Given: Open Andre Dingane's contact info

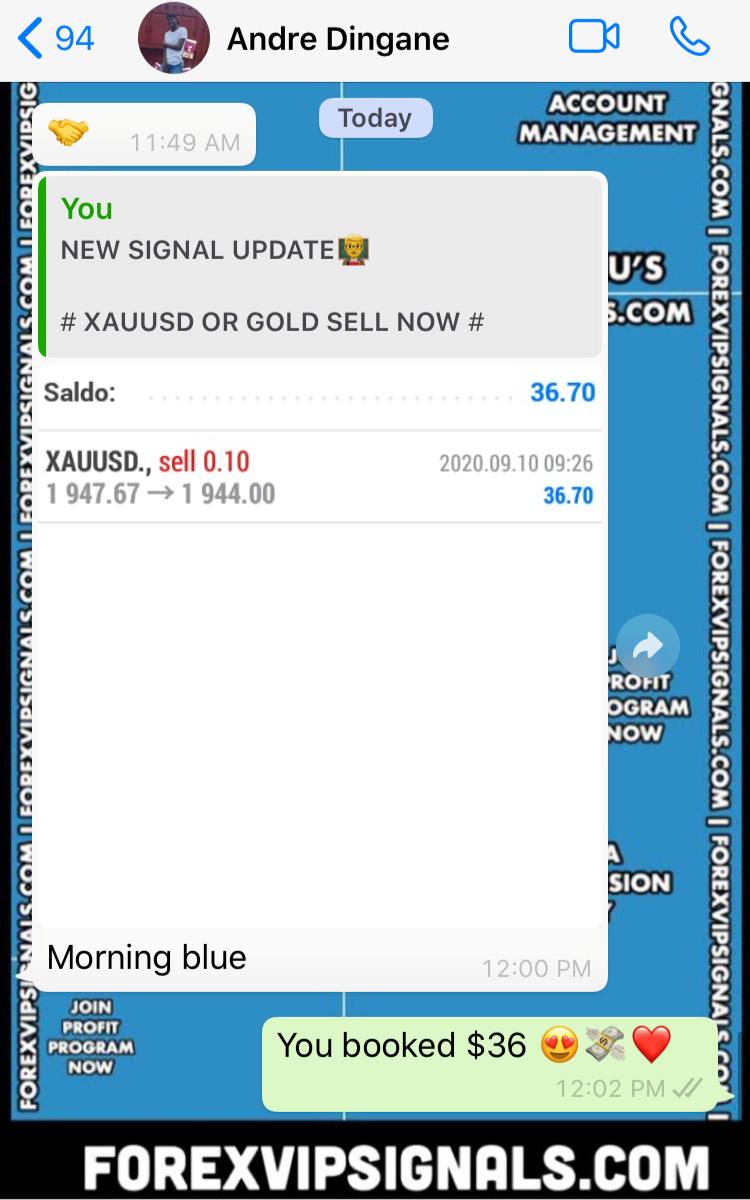Looking at the screenshot, I should (338, 39).
